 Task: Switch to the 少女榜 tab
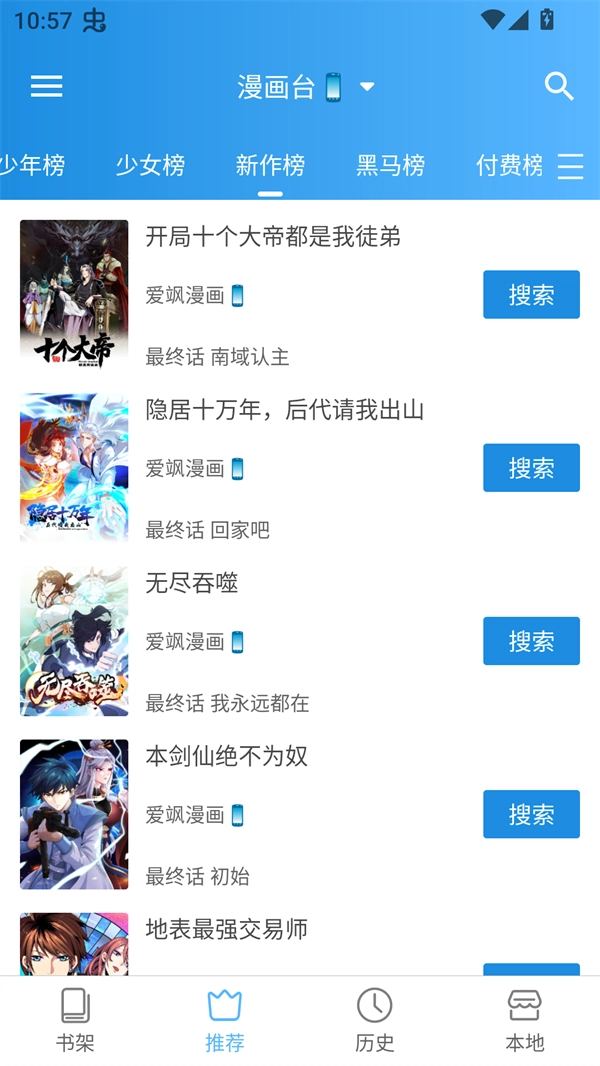click(150, 165)
